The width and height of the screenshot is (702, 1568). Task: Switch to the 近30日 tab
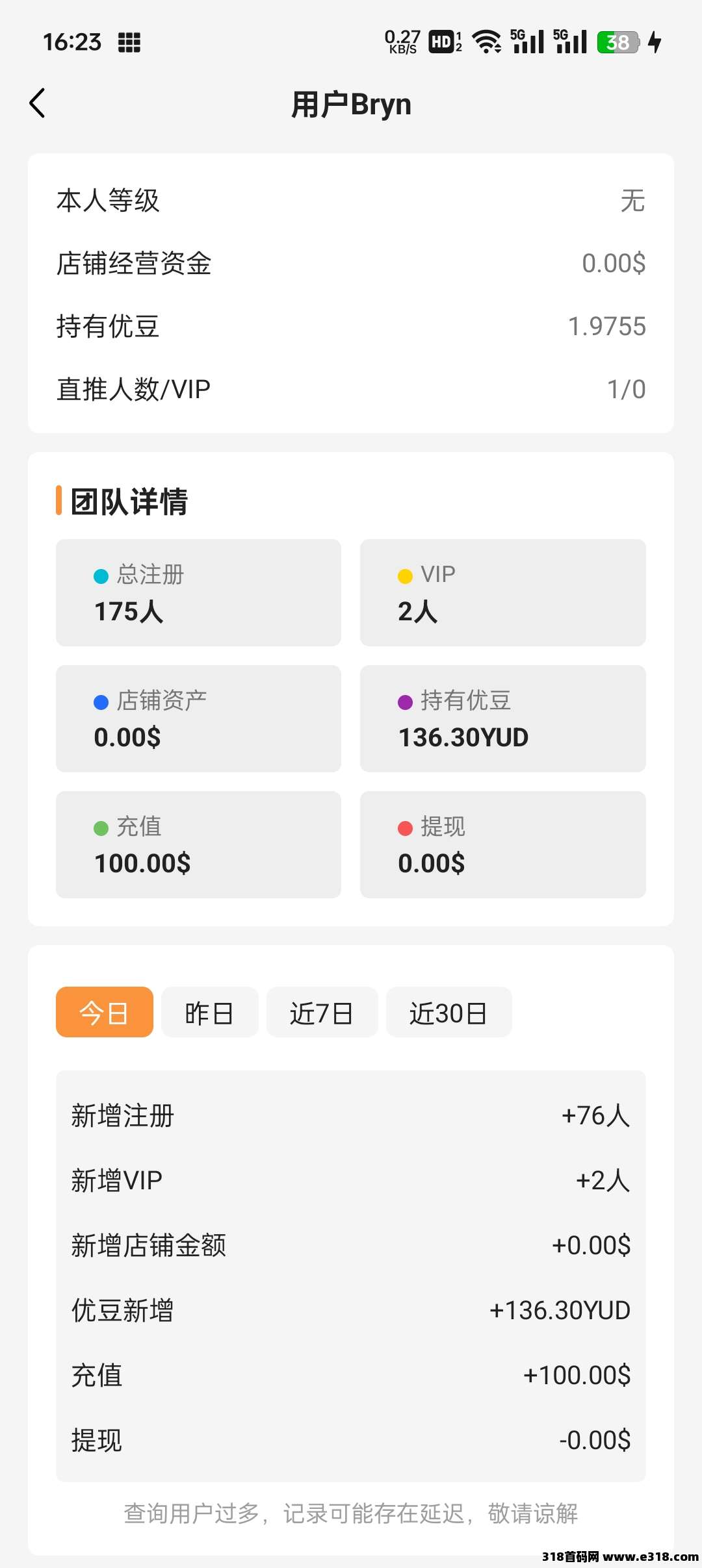click(448, 1012)
